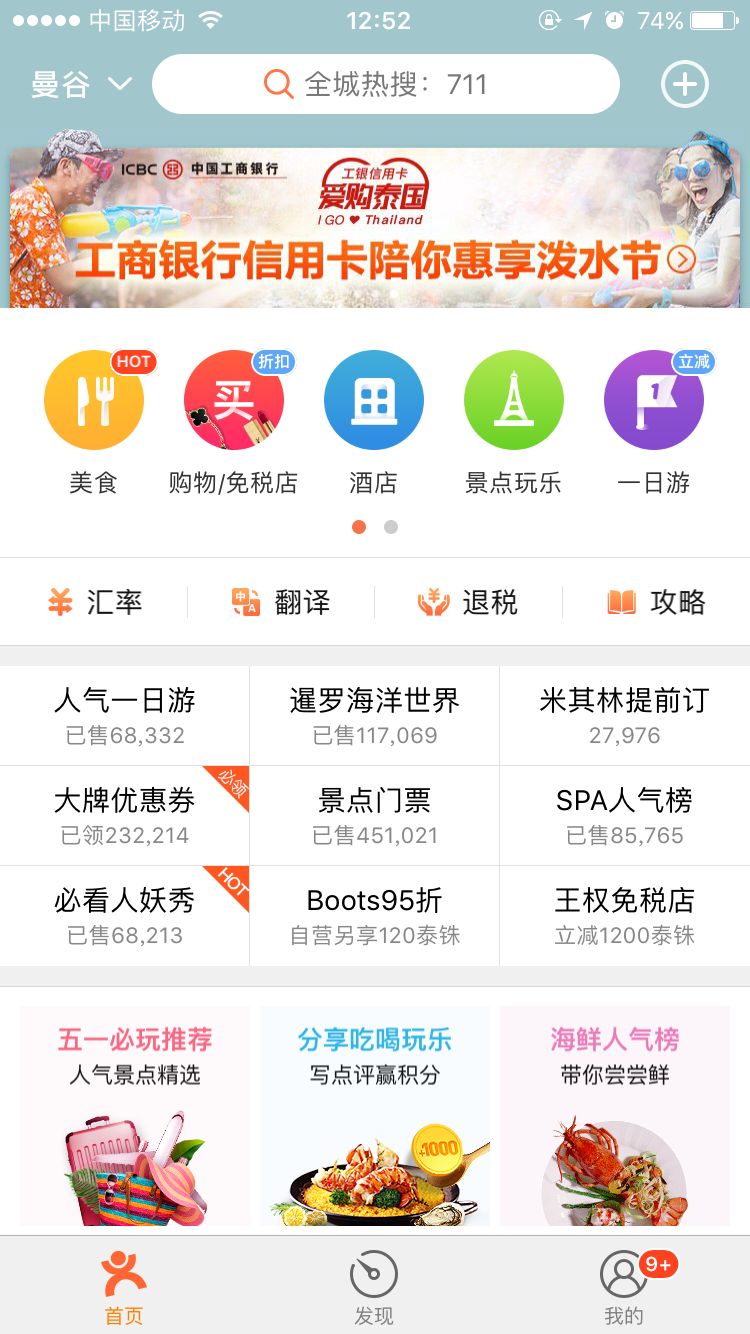The width and height of the screenshot is (750, 1334).
Task: Tap the Boots95折 discount entry
Action: coord(374,914)
